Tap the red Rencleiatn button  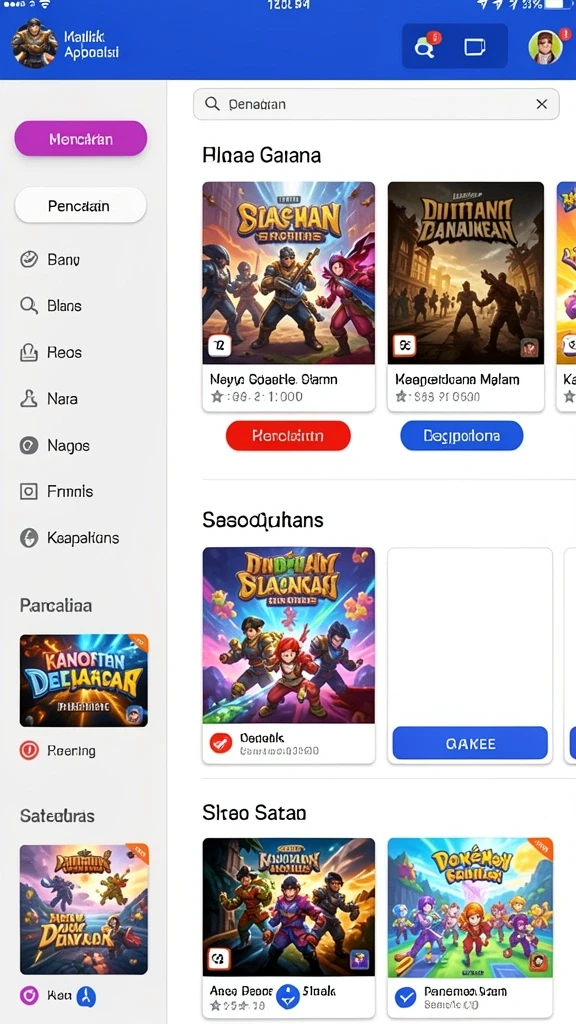tap(288, 436)
